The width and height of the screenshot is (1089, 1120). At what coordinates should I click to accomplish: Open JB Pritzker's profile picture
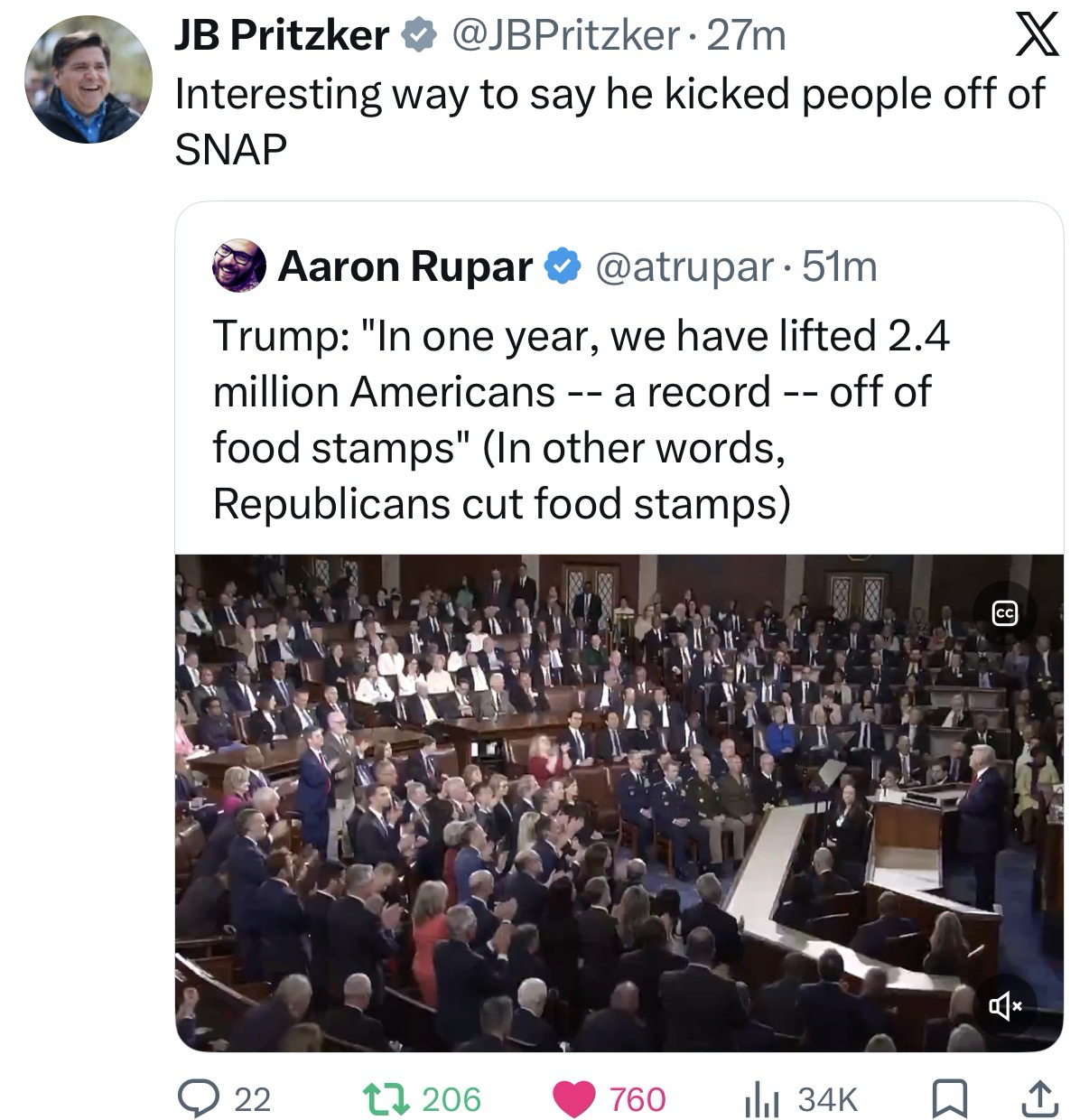click(87, 80)
